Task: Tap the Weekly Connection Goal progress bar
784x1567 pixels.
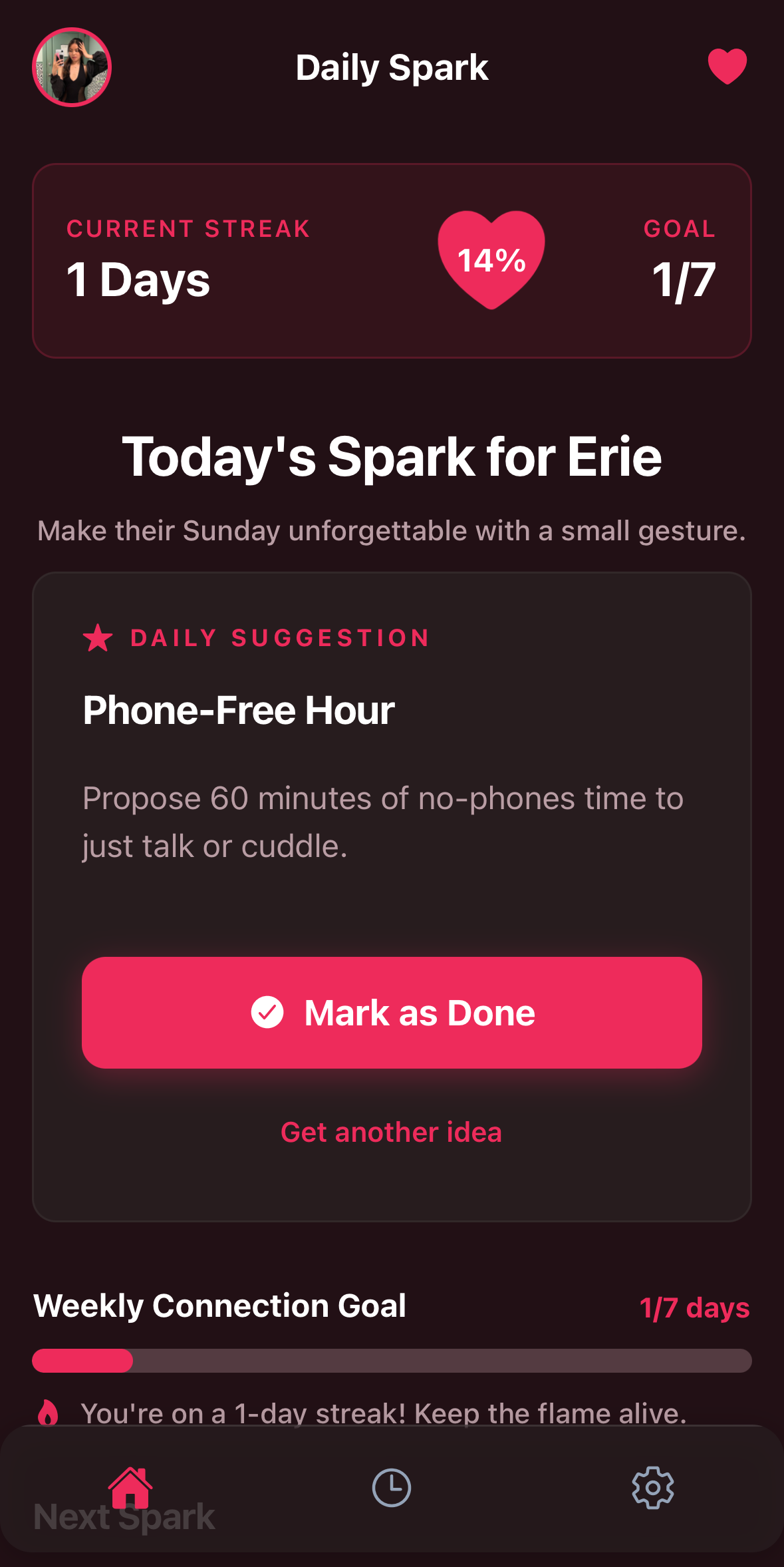Action: click(x=392, y=1361)
